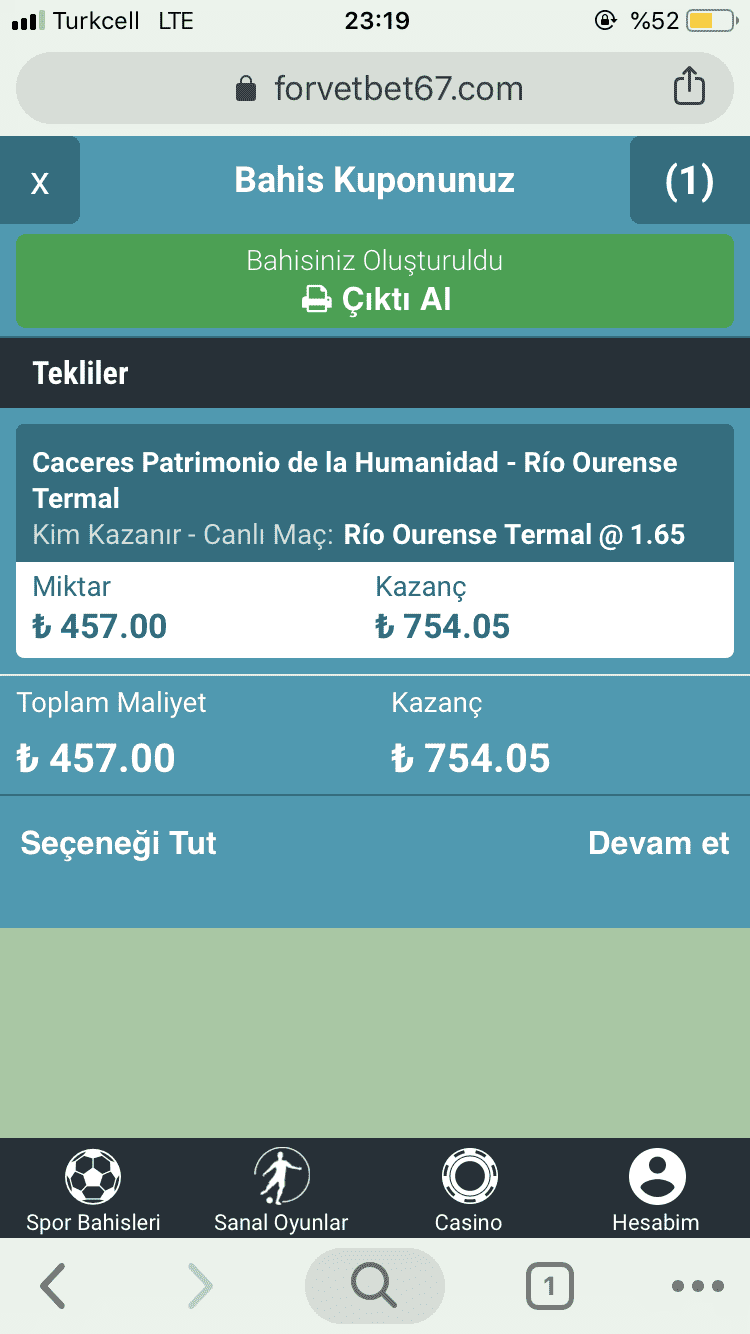Viewport: 750px width, 1334px height.
Task: Open the browser tabs switcher
Action: click(549, 1286)
